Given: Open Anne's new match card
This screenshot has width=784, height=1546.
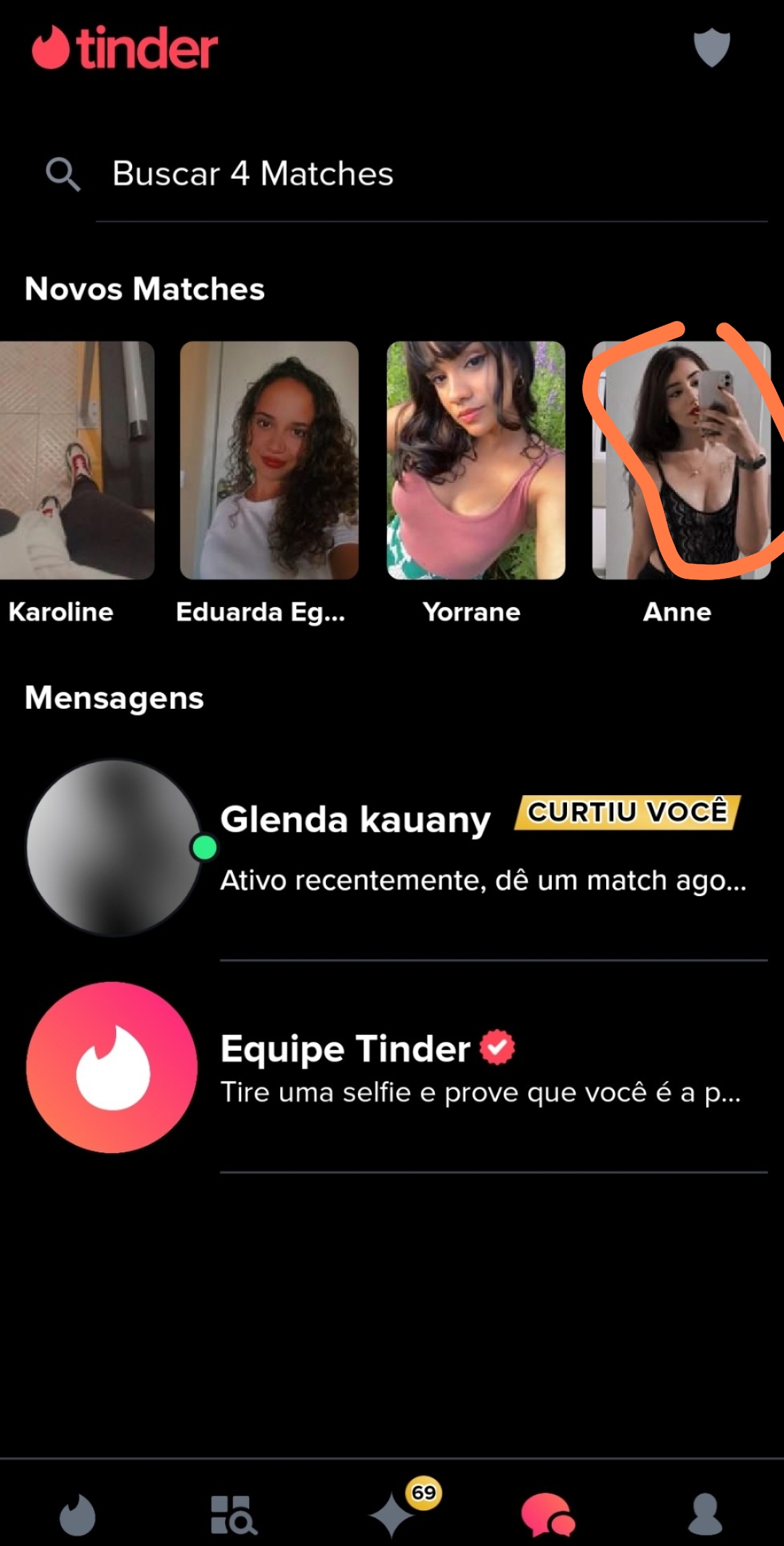Looking at the screenshot, I should [x=681, y=460].
